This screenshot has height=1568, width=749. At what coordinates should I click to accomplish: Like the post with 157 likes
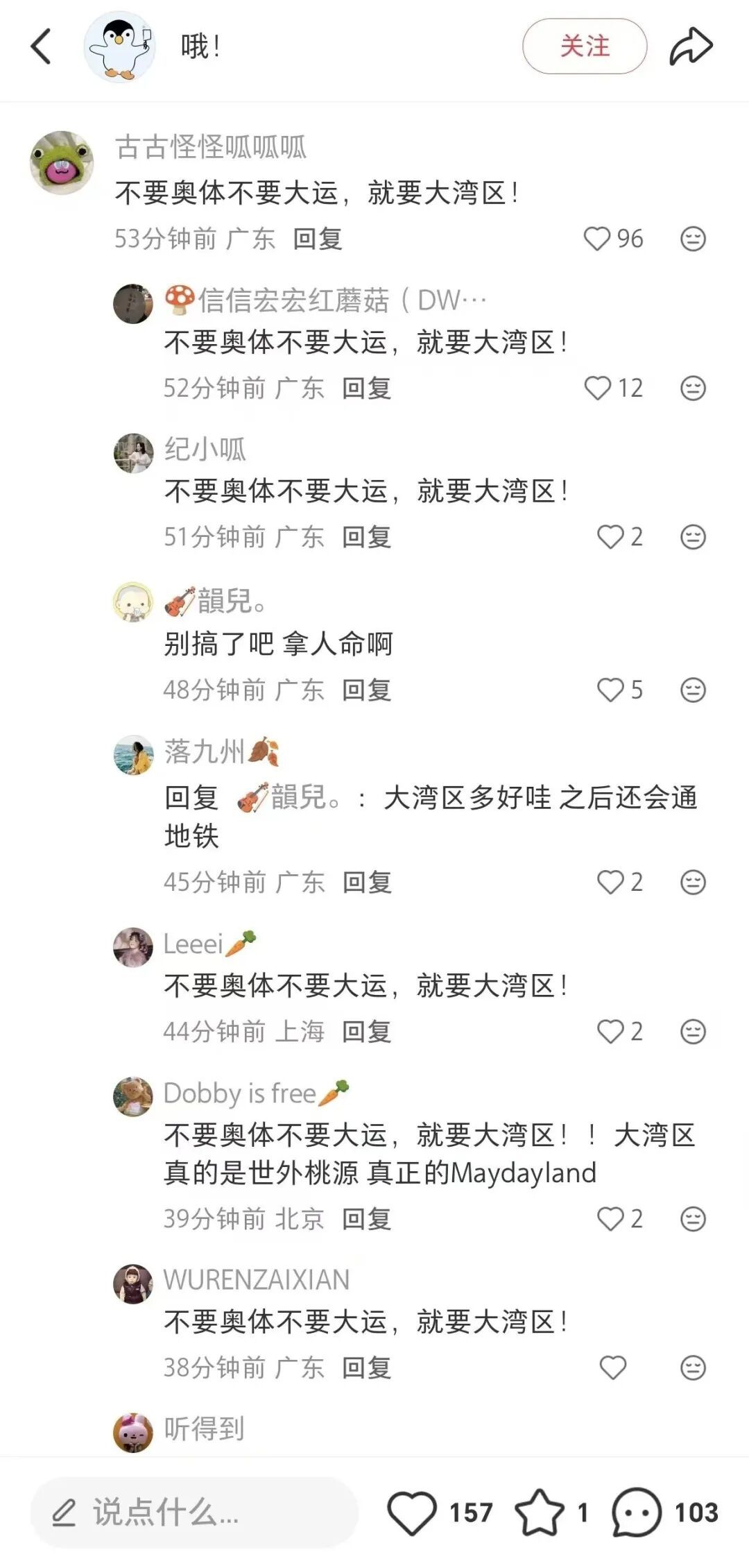[x=411, y=1512]
